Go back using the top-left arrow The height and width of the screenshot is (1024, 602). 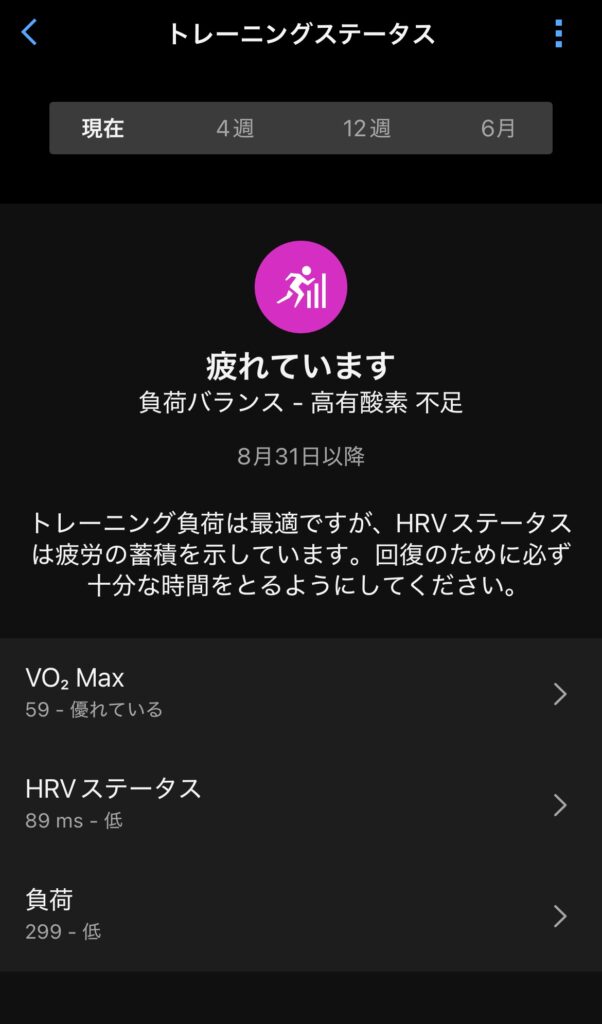(30, 32)
